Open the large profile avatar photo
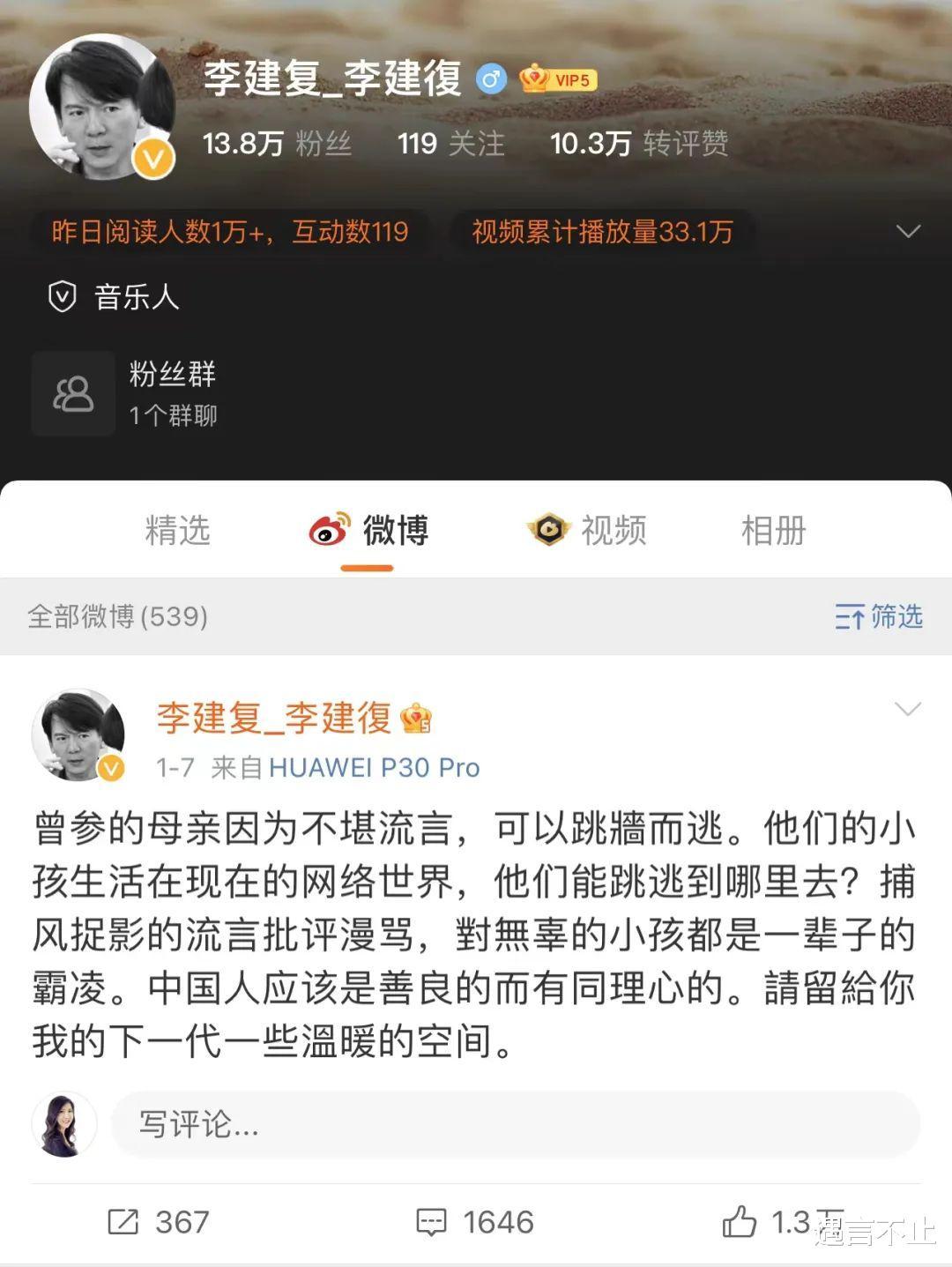This screenshot has width=952, height=1267. [101, 108]
